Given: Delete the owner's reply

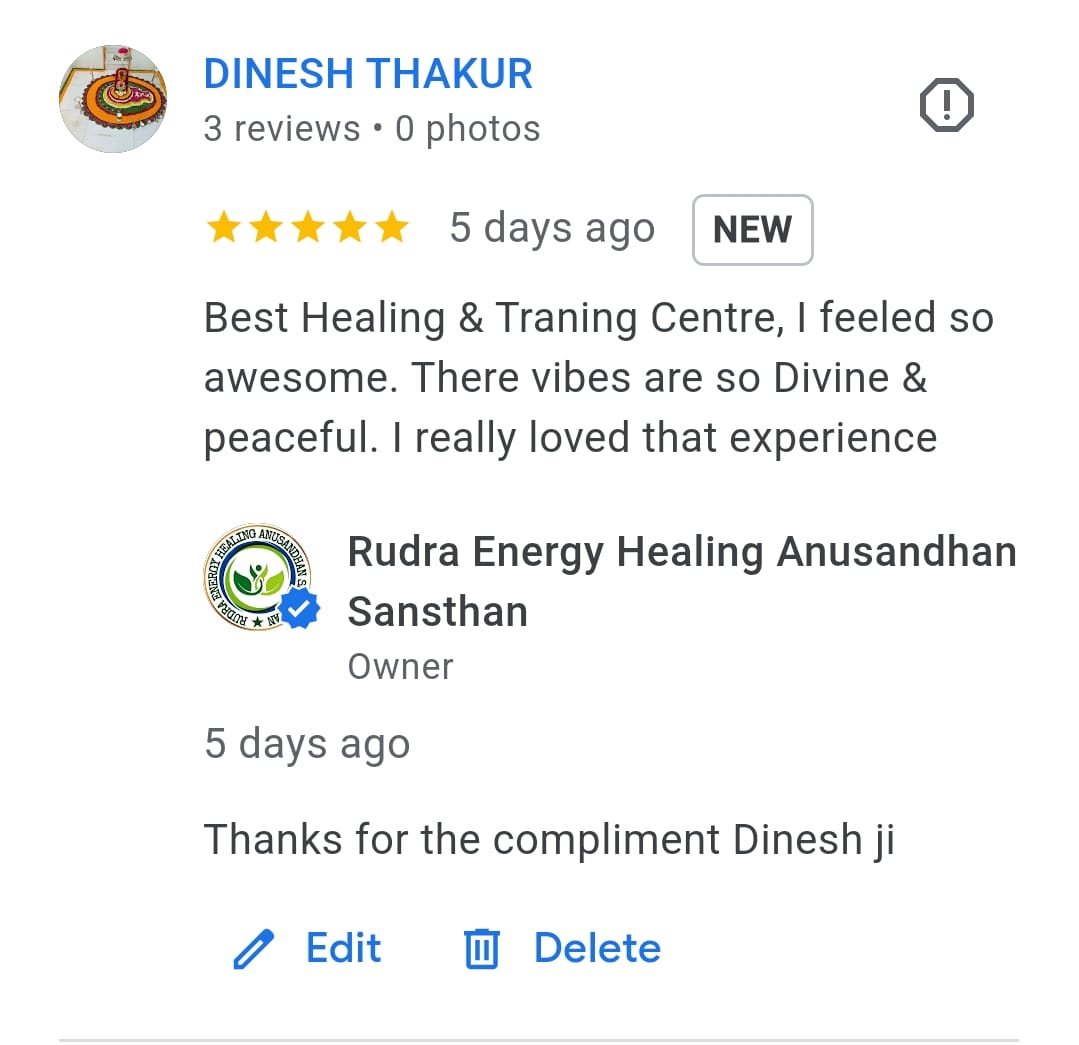Looking at the screenshot, I should [x=562, y=948].
